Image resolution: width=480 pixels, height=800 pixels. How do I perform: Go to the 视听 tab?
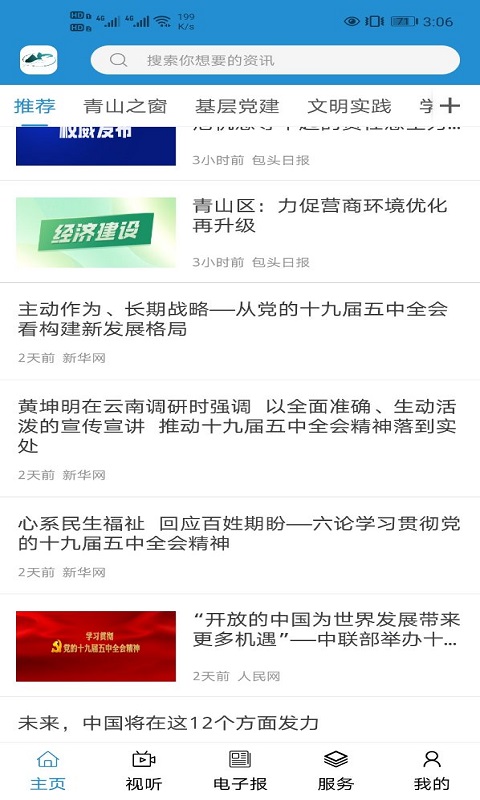[144, 771]
